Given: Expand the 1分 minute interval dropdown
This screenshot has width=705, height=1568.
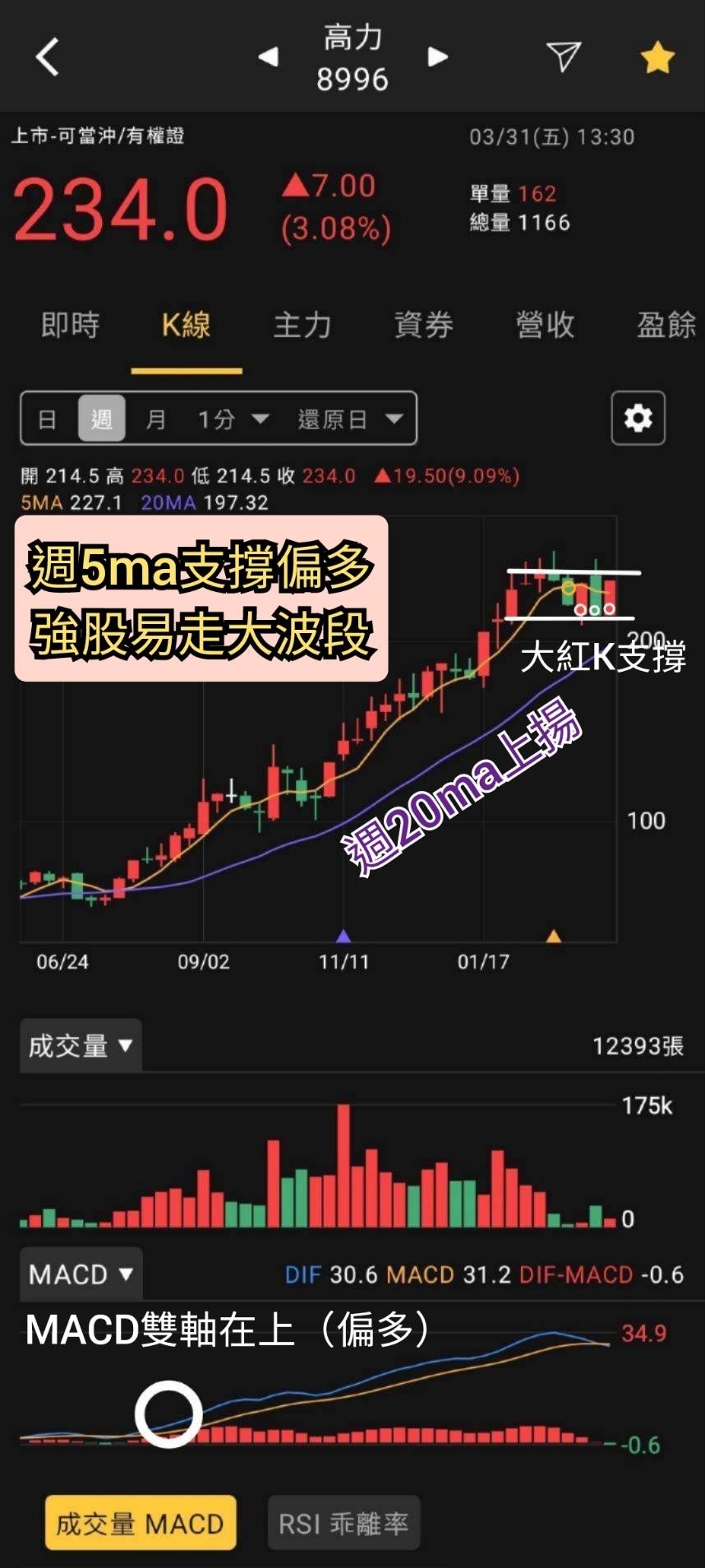Looking at the screenshot, I should [233, 419].
